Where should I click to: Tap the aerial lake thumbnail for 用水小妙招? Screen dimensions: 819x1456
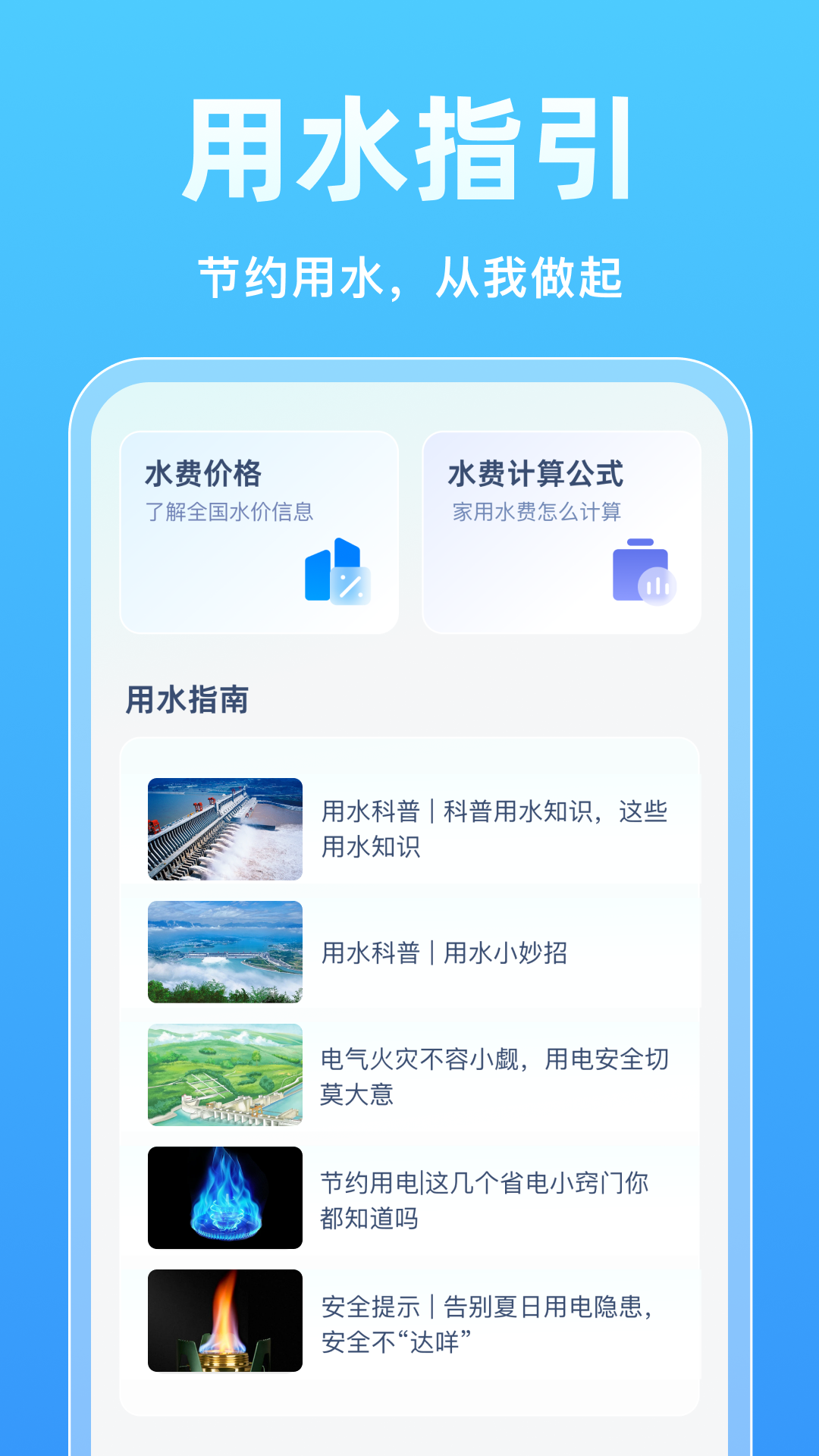pyautogui.click(x=224, y=948)
